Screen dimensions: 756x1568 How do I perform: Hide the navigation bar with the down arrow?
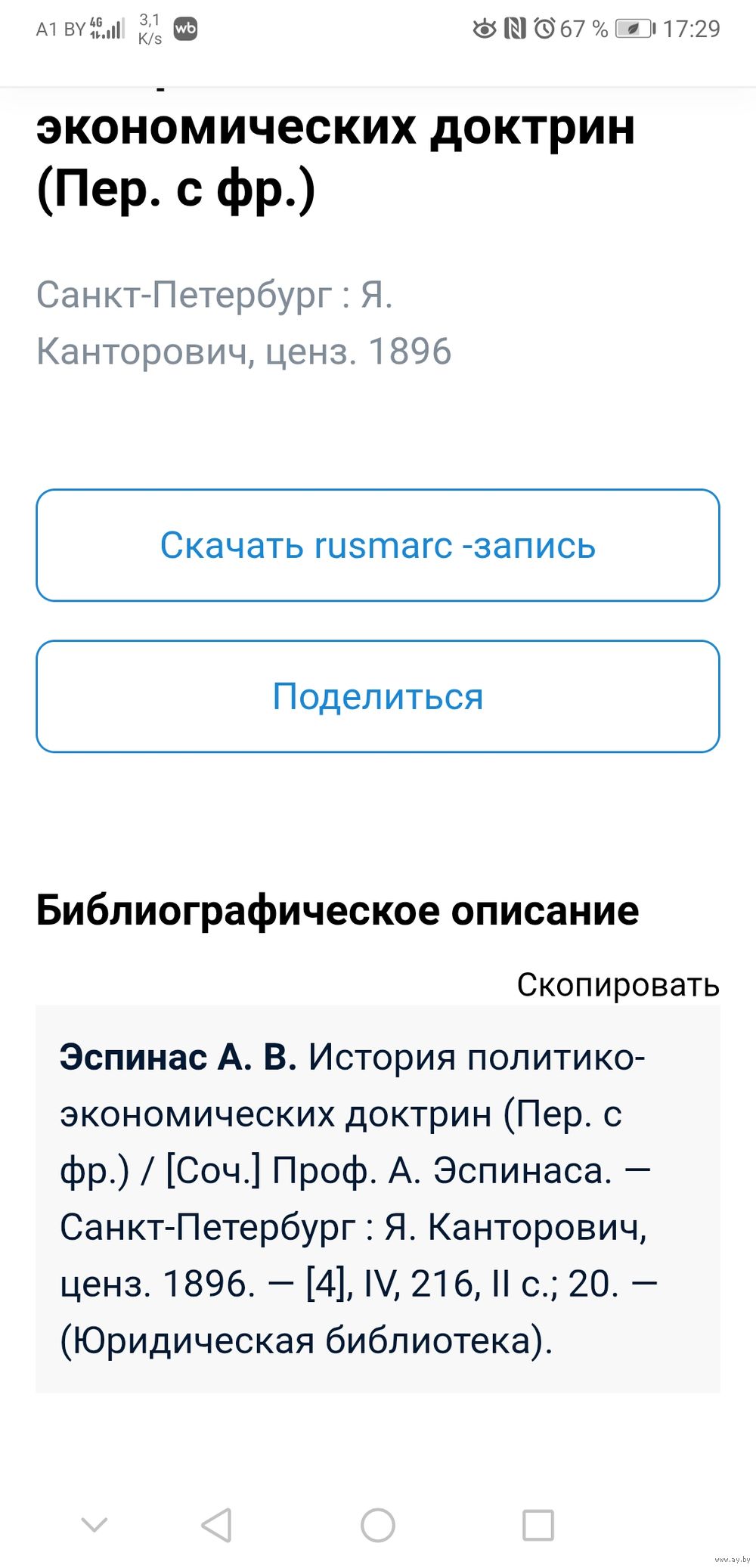click(x=94, y=1525)
